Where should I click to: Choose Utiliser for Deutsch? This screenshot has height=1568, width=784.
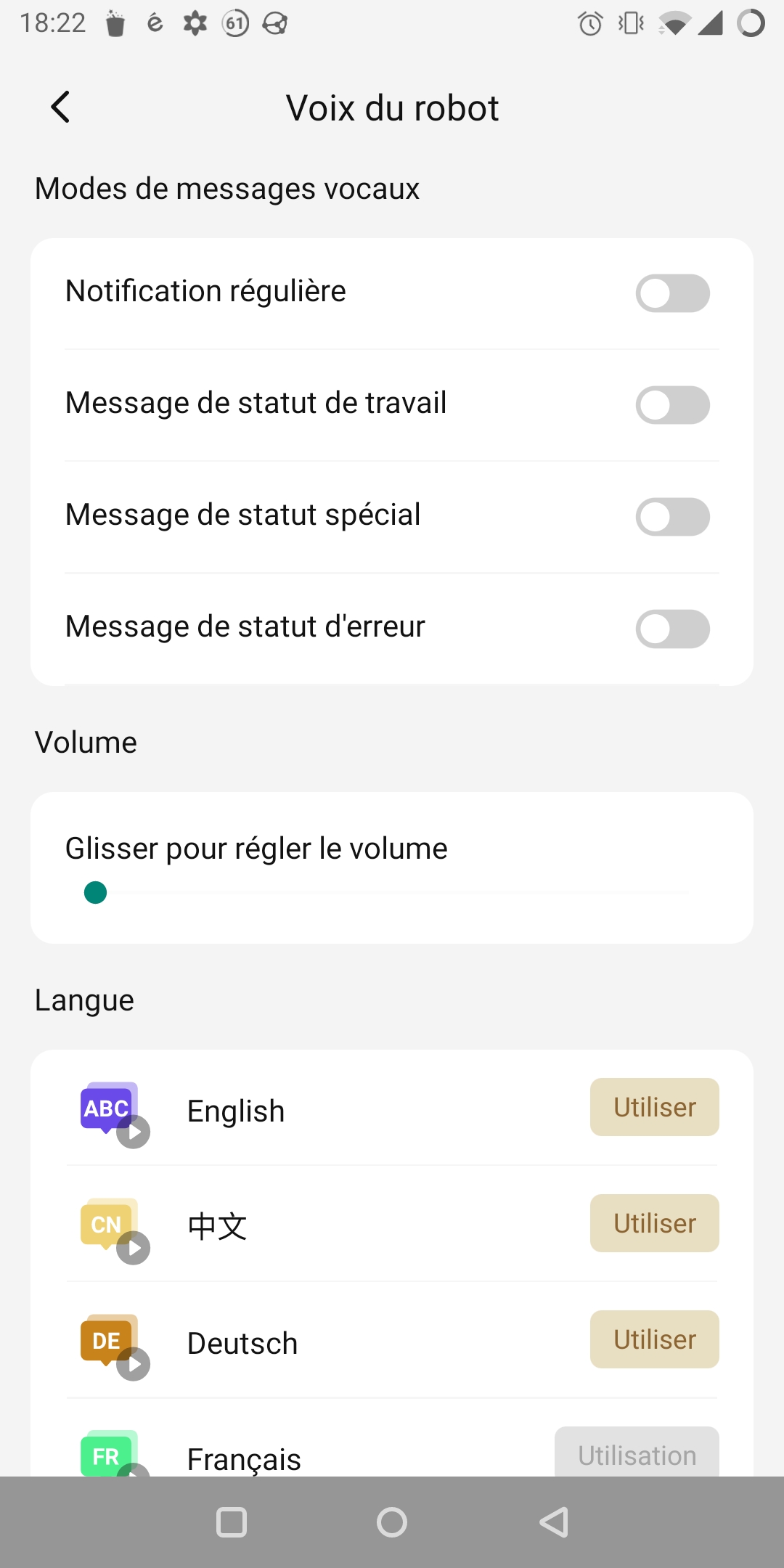tap(654, 1339)
